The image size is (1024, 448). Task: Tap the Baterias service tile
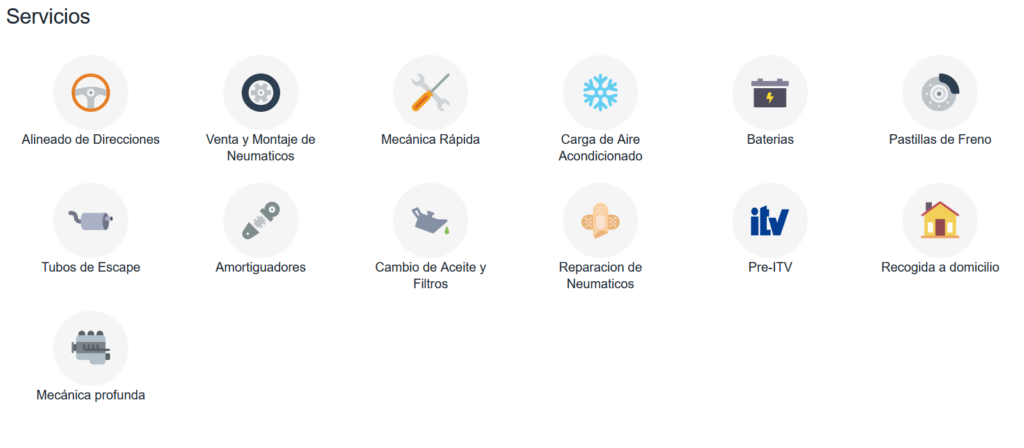(x=770, y=93)
